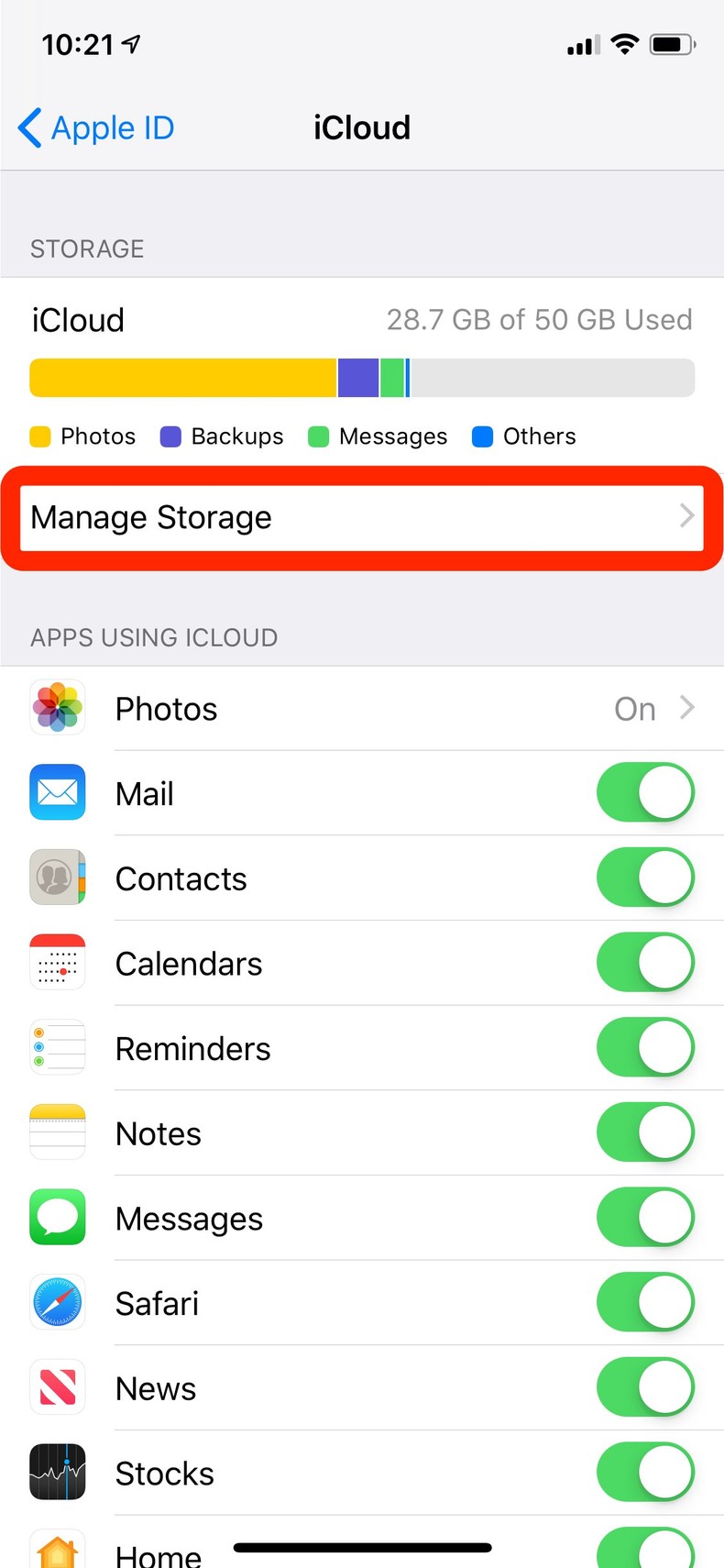Tap the iCloud storage usage bar
The height and width of the screenshot is (1568, 724).
(361, 377)
